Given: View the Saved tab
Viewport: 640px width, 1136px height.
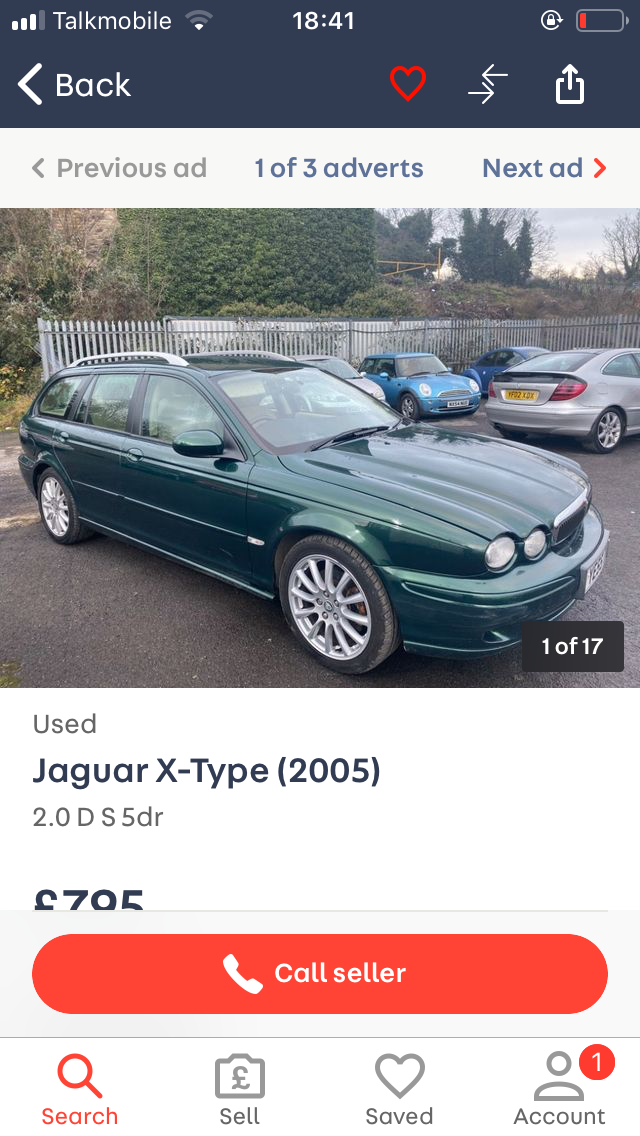Looking at the screenshot, I should [399, 1090].
